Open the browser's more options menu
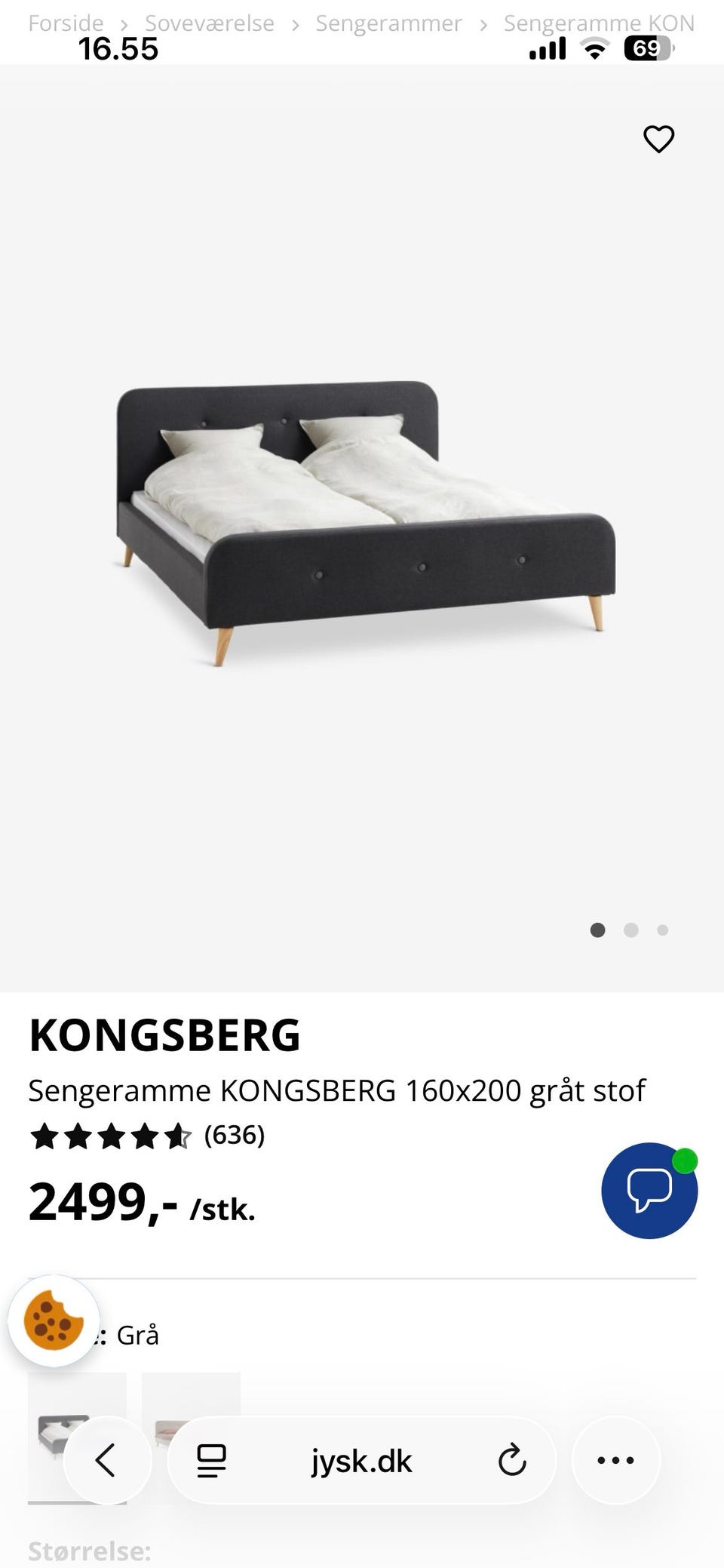 (x=615, y=1460)
